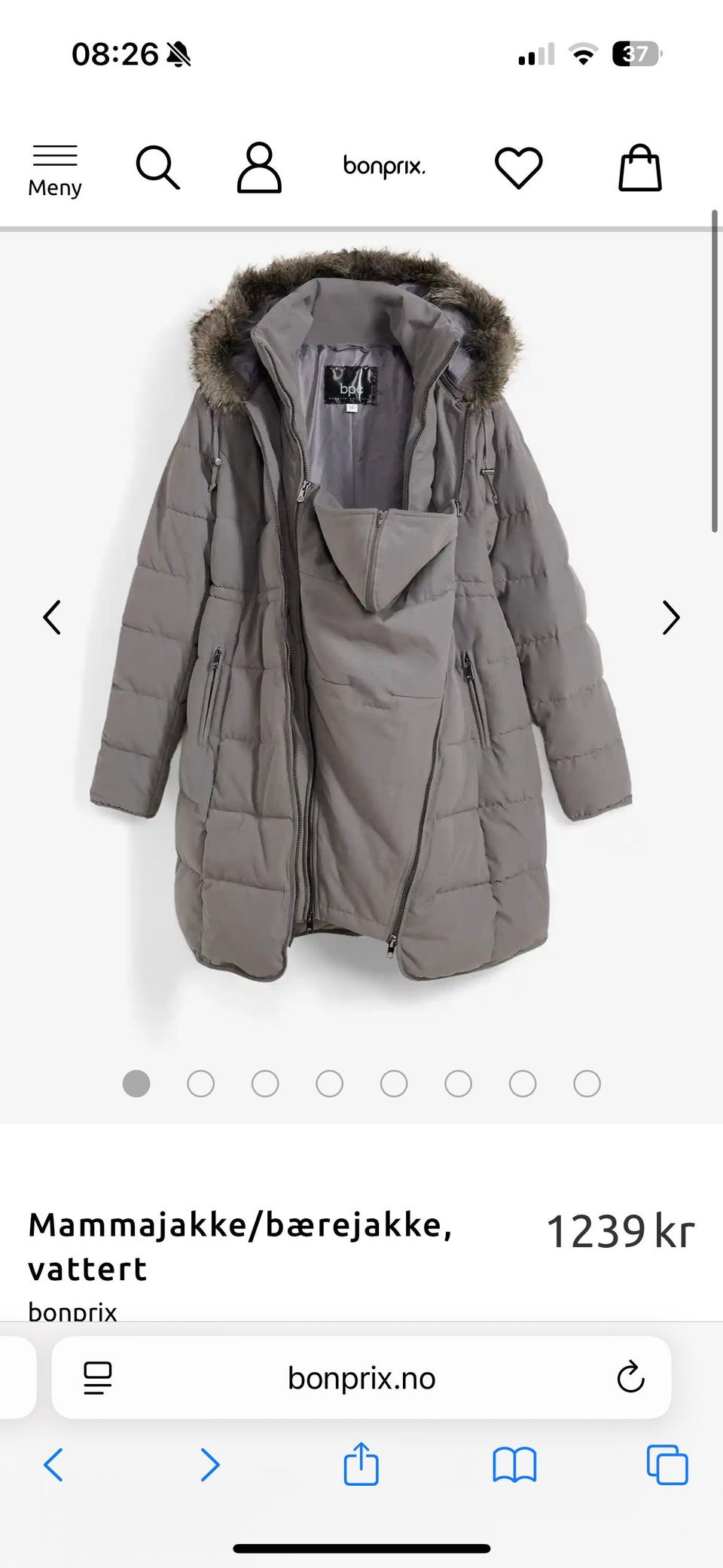Image resolution: width=723 pixels, height=1568 pixels.
Task: Open the wishlist heart icon
Action: pyautogui.click(x=518, y=167)
